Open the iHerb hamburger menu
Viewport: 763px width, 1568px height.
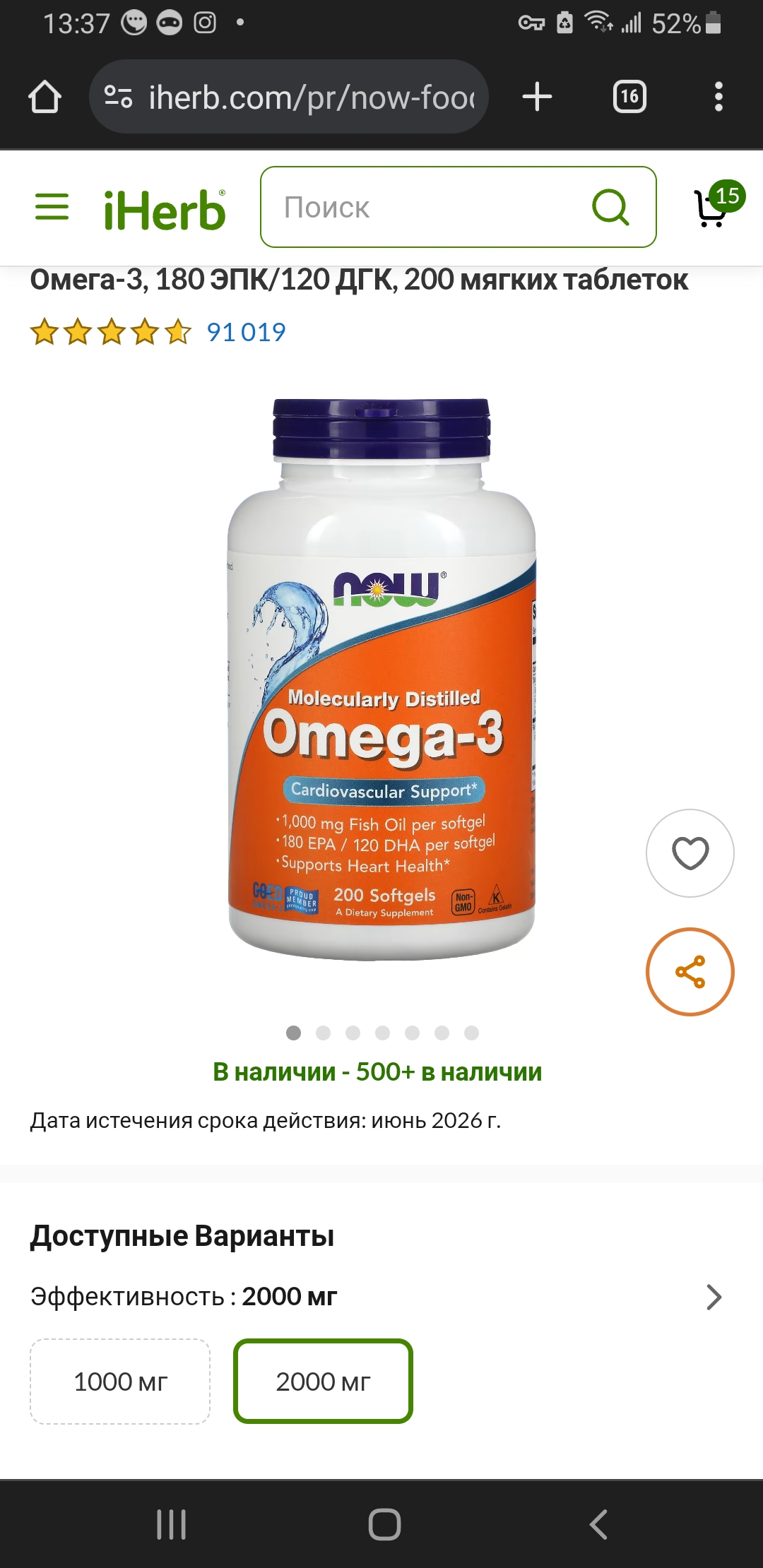click(52, 208)
